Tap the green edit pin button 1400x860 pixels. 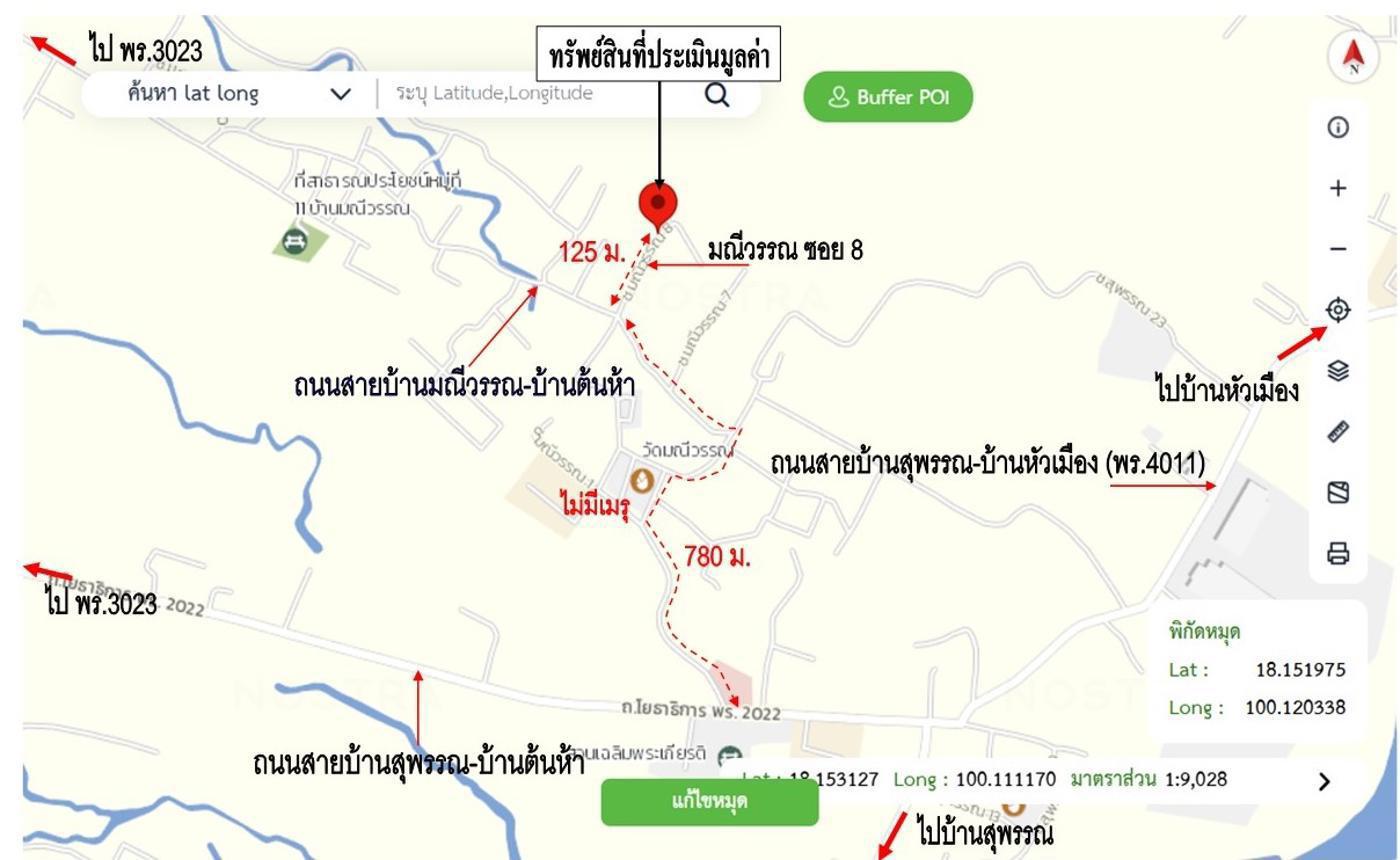click(x=709, y=802)
